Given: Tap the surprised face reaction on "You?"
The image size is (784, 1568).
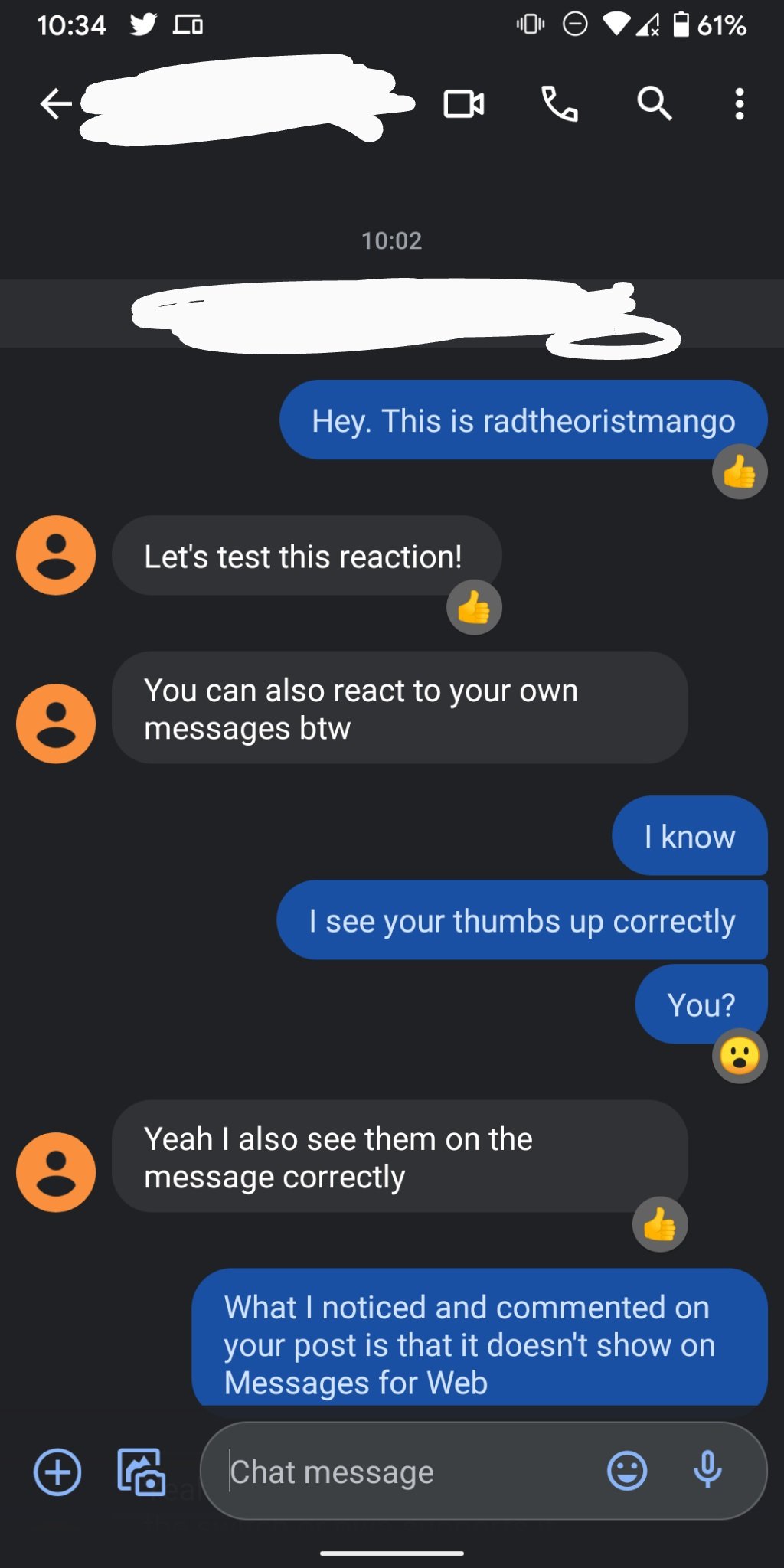Looking at the screenshot, I should (740, 1057).
